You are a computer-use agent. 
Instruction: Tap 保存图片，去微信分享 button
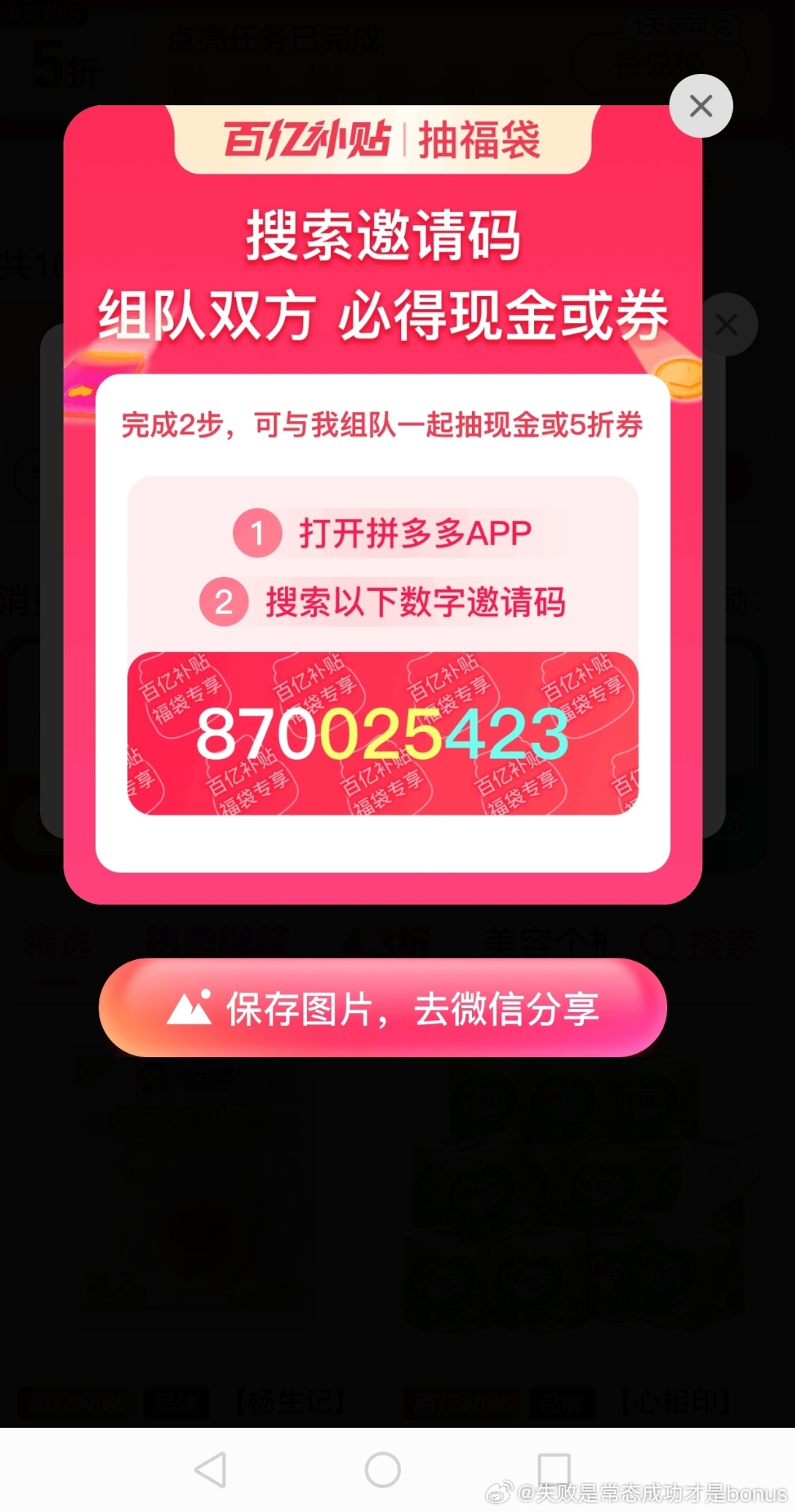point(382,1008)
